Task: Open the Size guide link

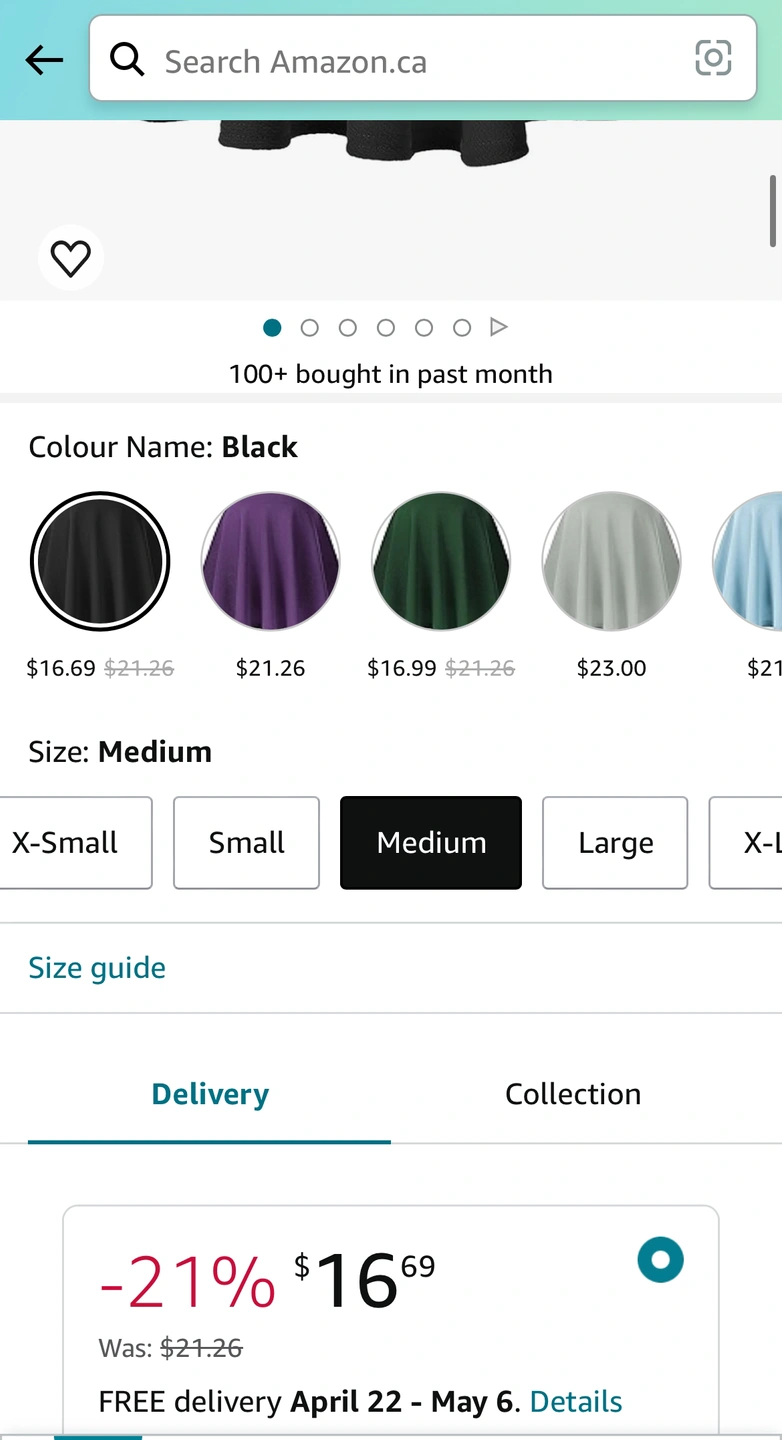Action: pyautogui.click(x=97, y=968)
